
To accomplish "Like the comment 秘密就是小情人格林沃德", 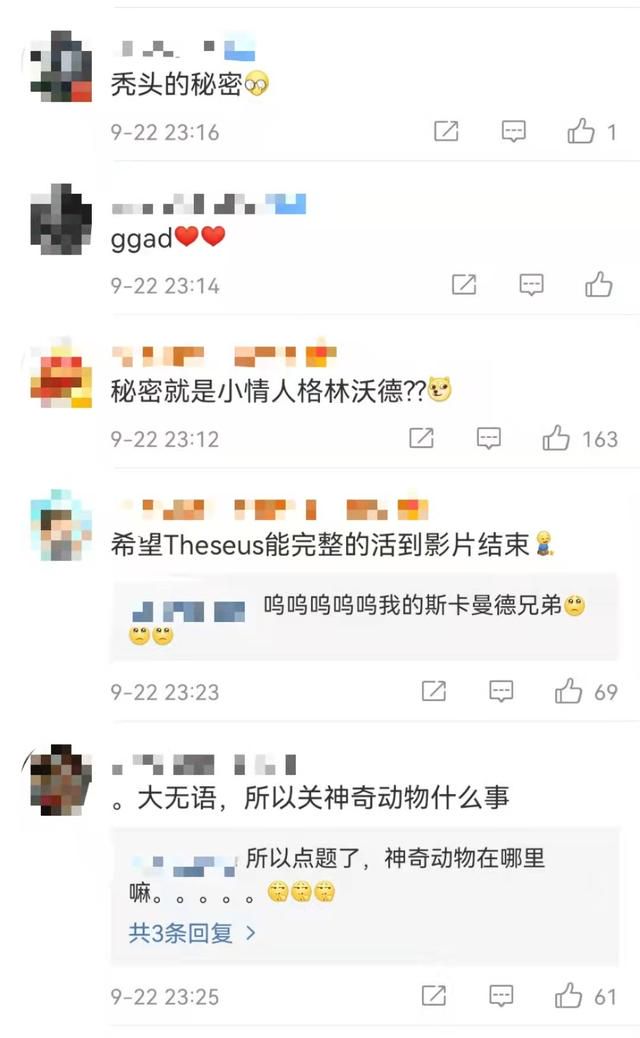I will point(556,438).
